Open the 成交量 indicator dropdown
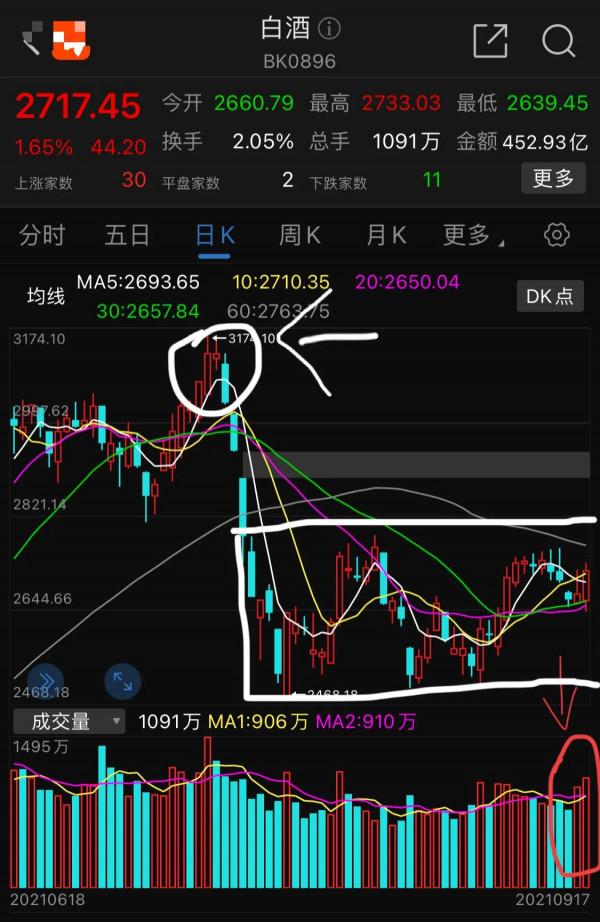Viewport: 600px width, 922px height. (68, 721)
